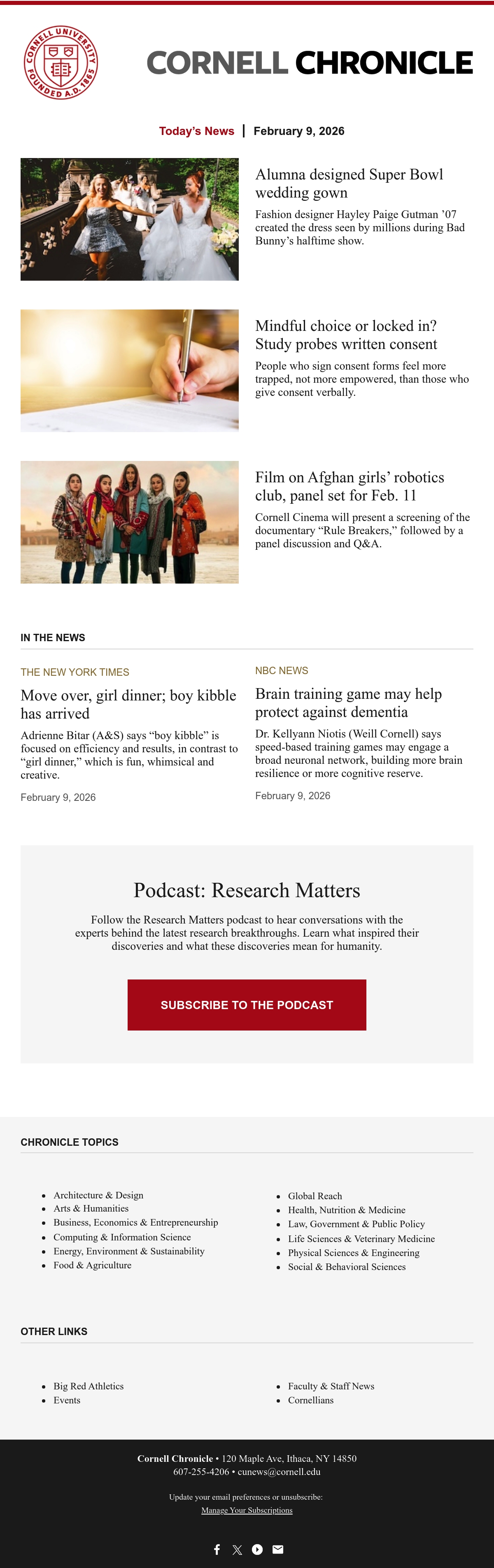Screen dimensions: 494x1568
Task: Open the Super Bowl wedding gown article
Action: (349, 183)
